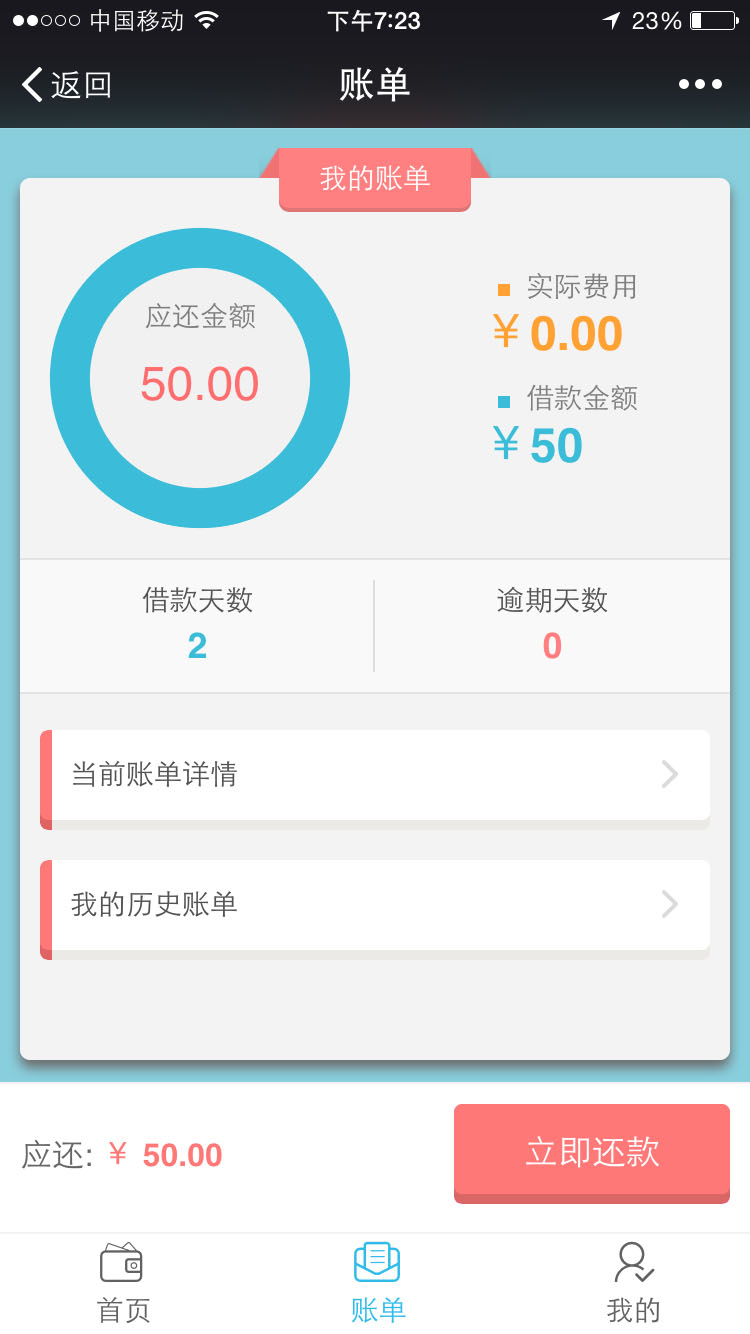Go to the 我的 tab
The height and width of the screenshot is (1334, 750).
point(633,1282)
